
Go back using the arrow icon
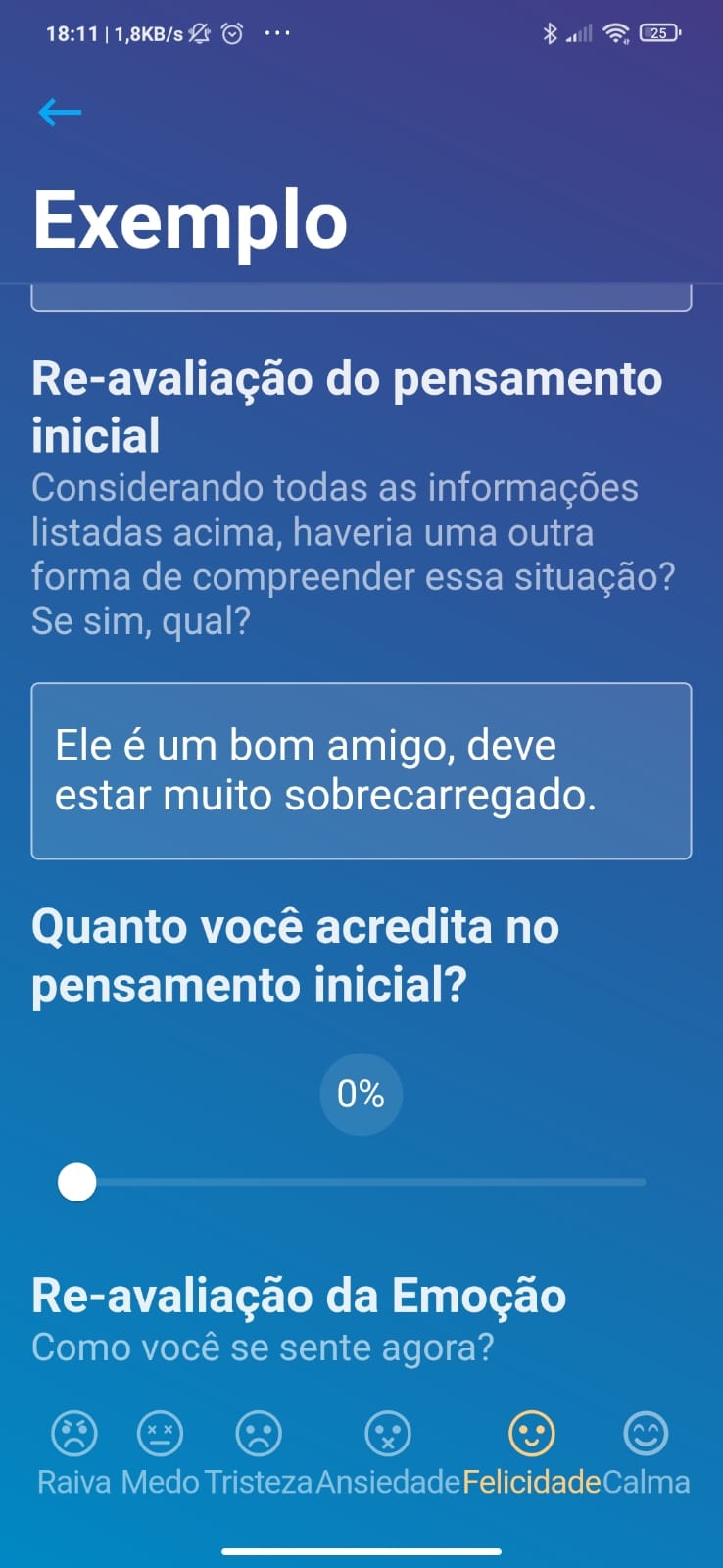tap(60, 113)
